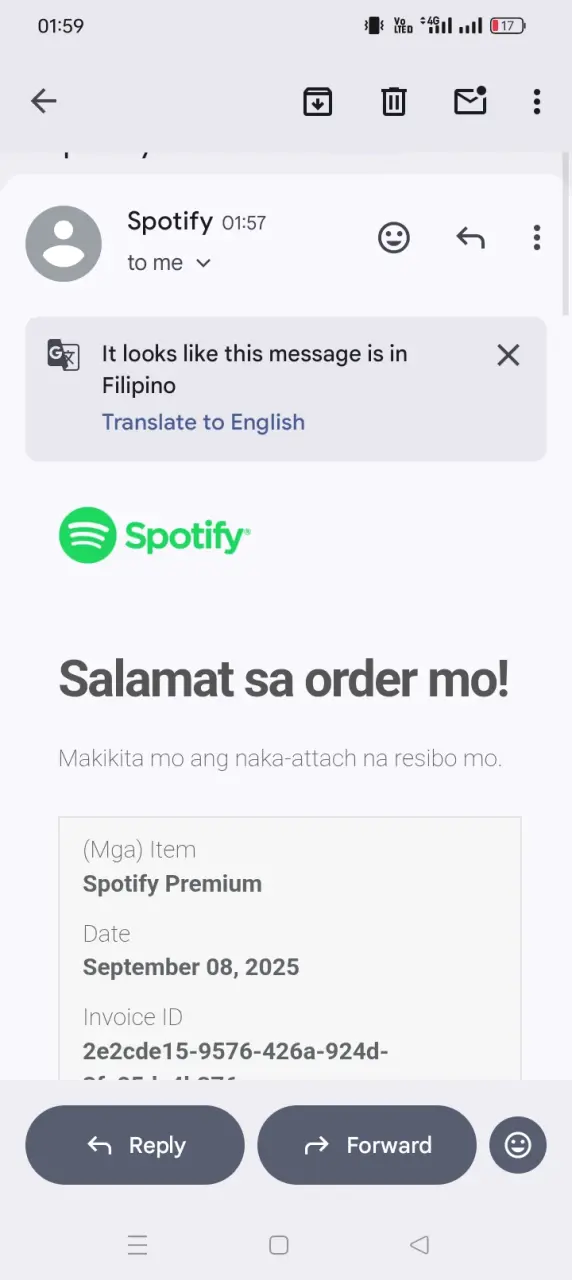Delete this email with trash icon
Screen dimensions: 572x1280
pos(394,101)
